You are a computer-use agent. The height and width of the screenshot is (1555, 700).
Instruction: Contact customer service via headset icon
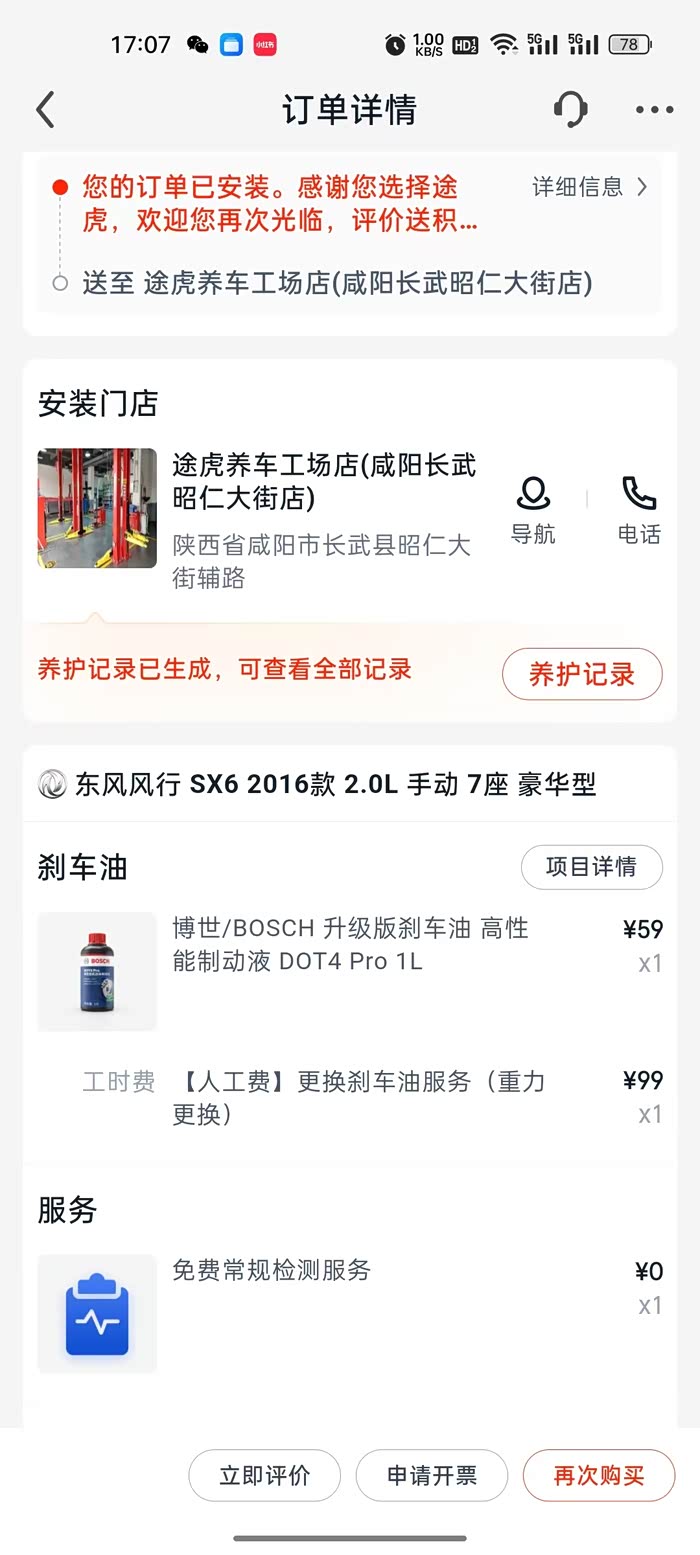570,110
